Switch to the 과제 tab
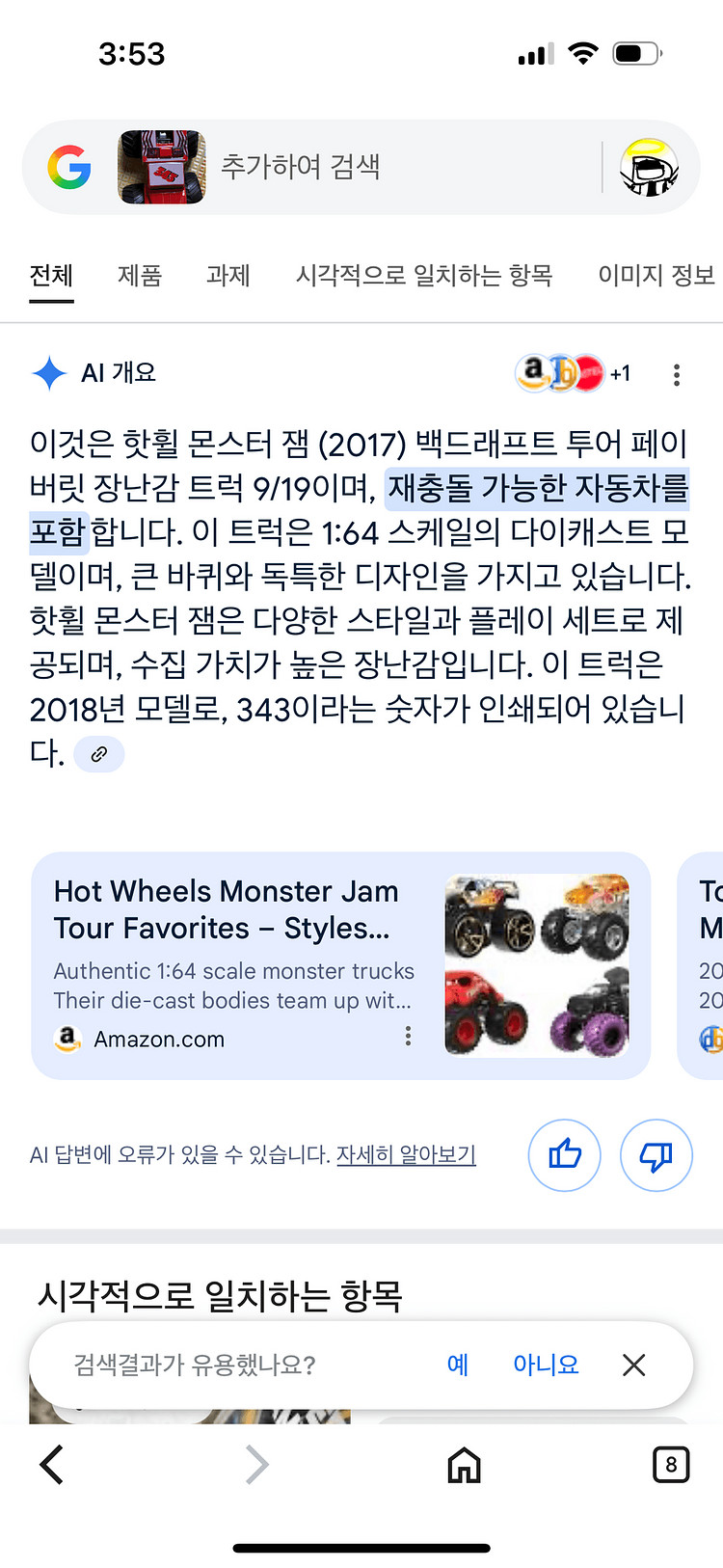 [x=228, y=276]
